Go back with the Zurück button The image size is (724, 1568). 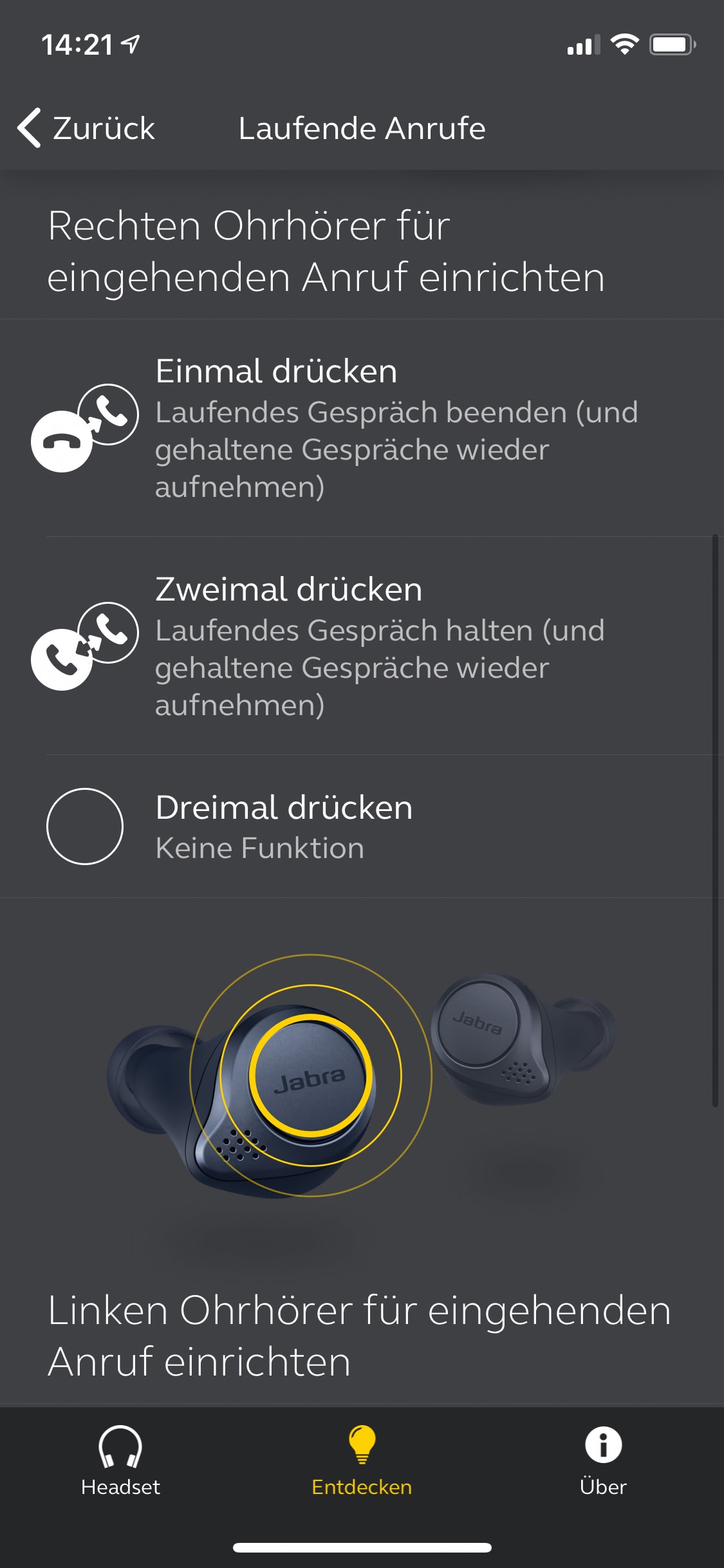pos(87,128)
